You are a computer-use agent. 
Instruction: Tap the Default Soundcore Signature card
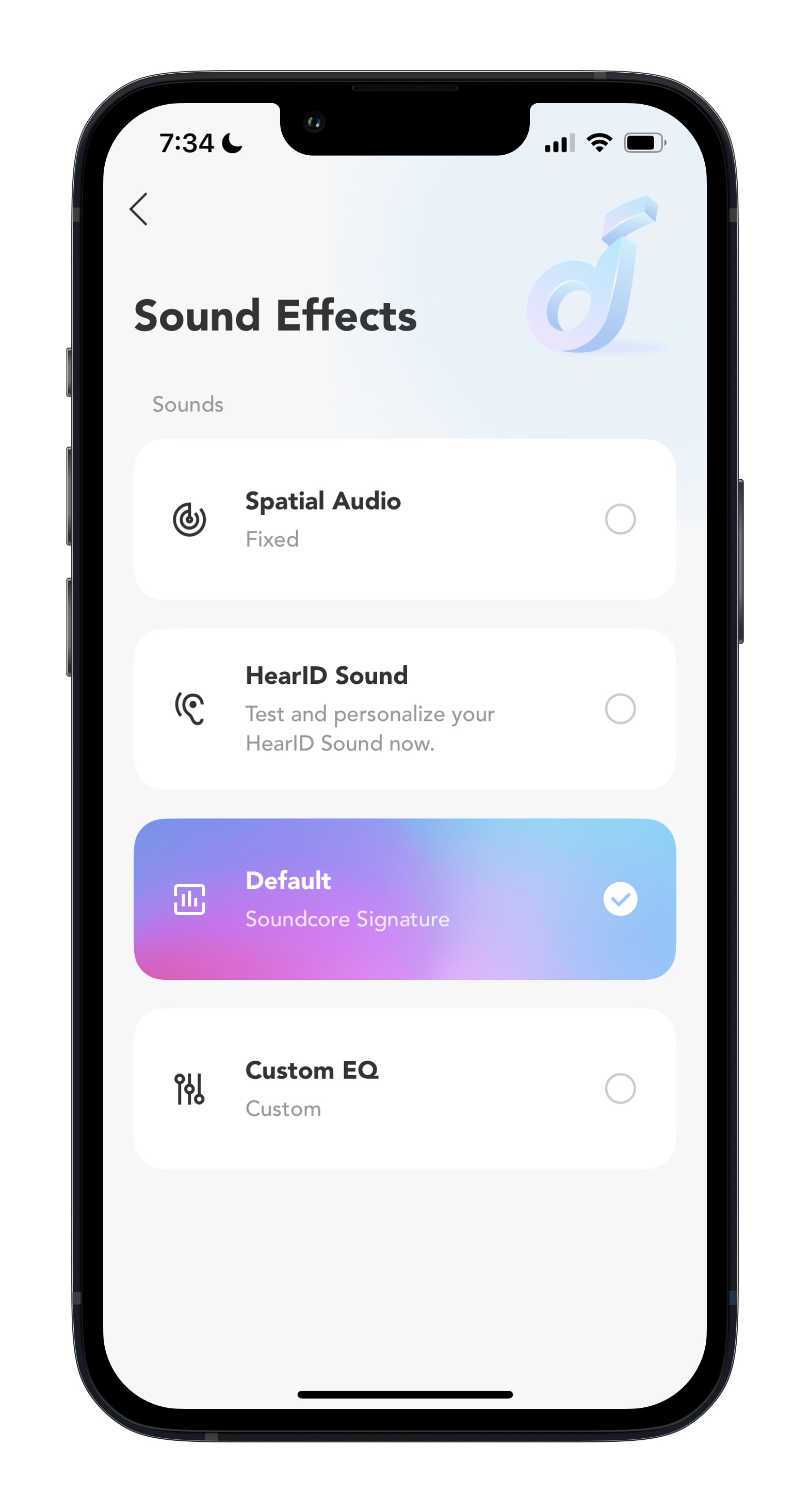tap(404, 899)
